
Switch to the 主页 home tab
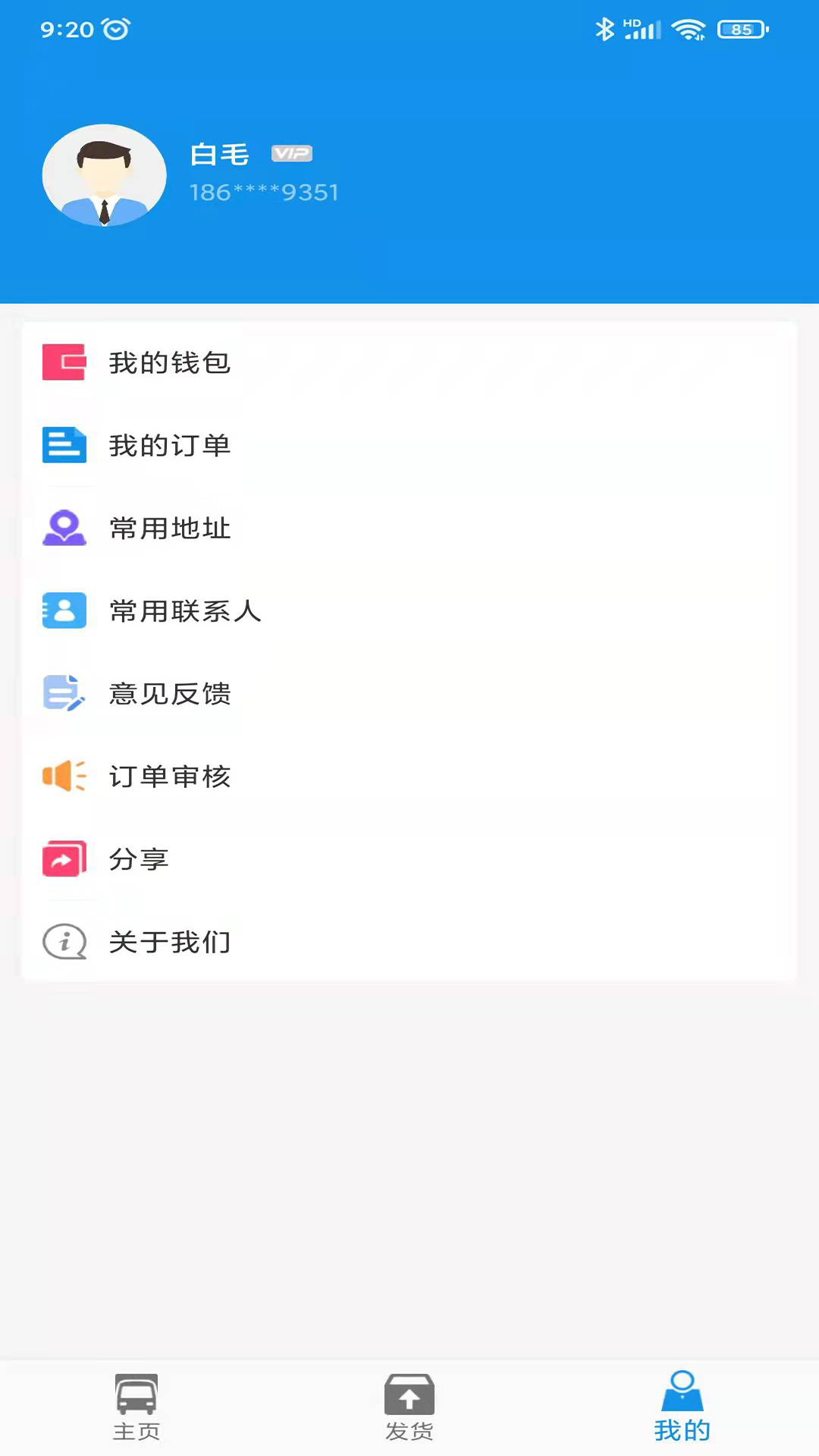tap(136, 1407)
